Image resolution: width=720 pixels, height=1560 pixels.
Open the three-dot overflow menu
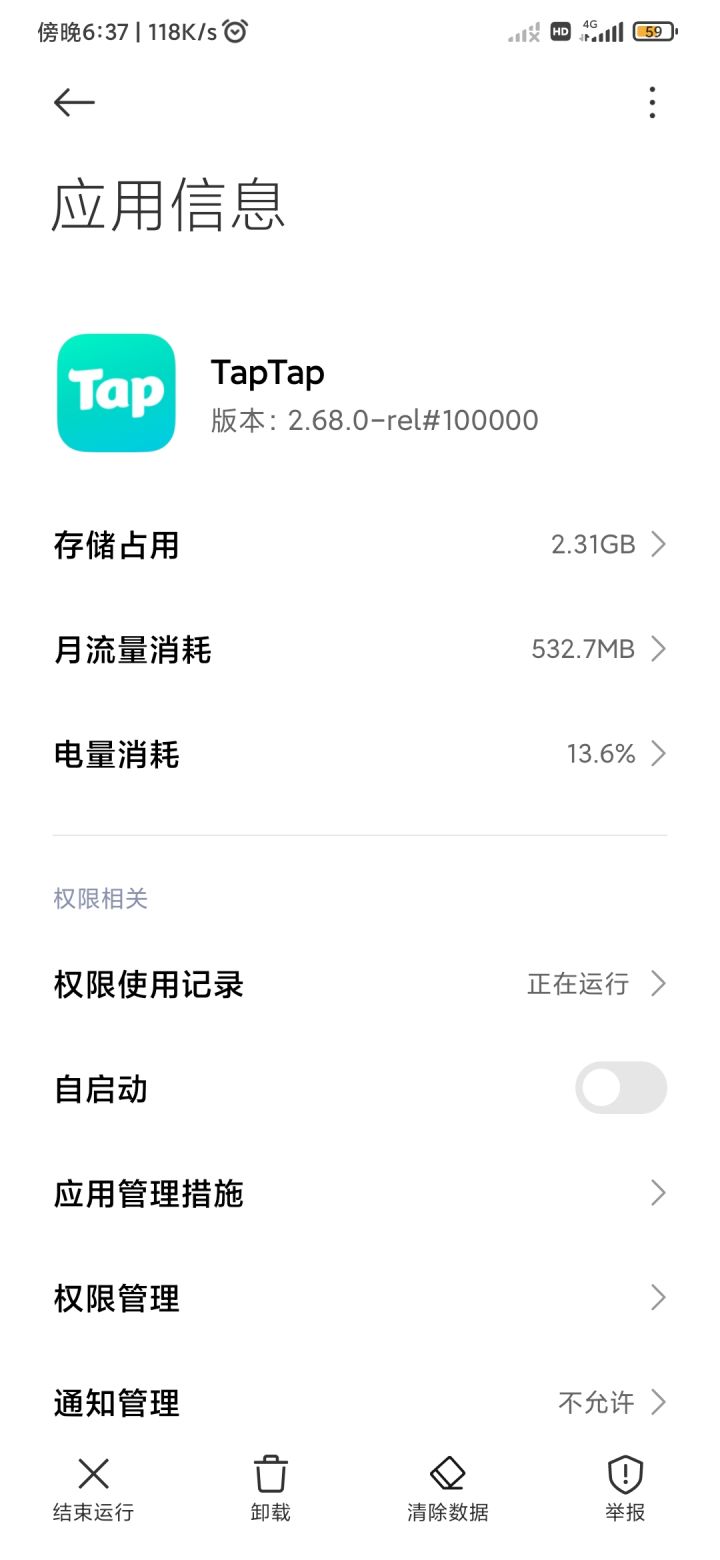click(652, 102)
